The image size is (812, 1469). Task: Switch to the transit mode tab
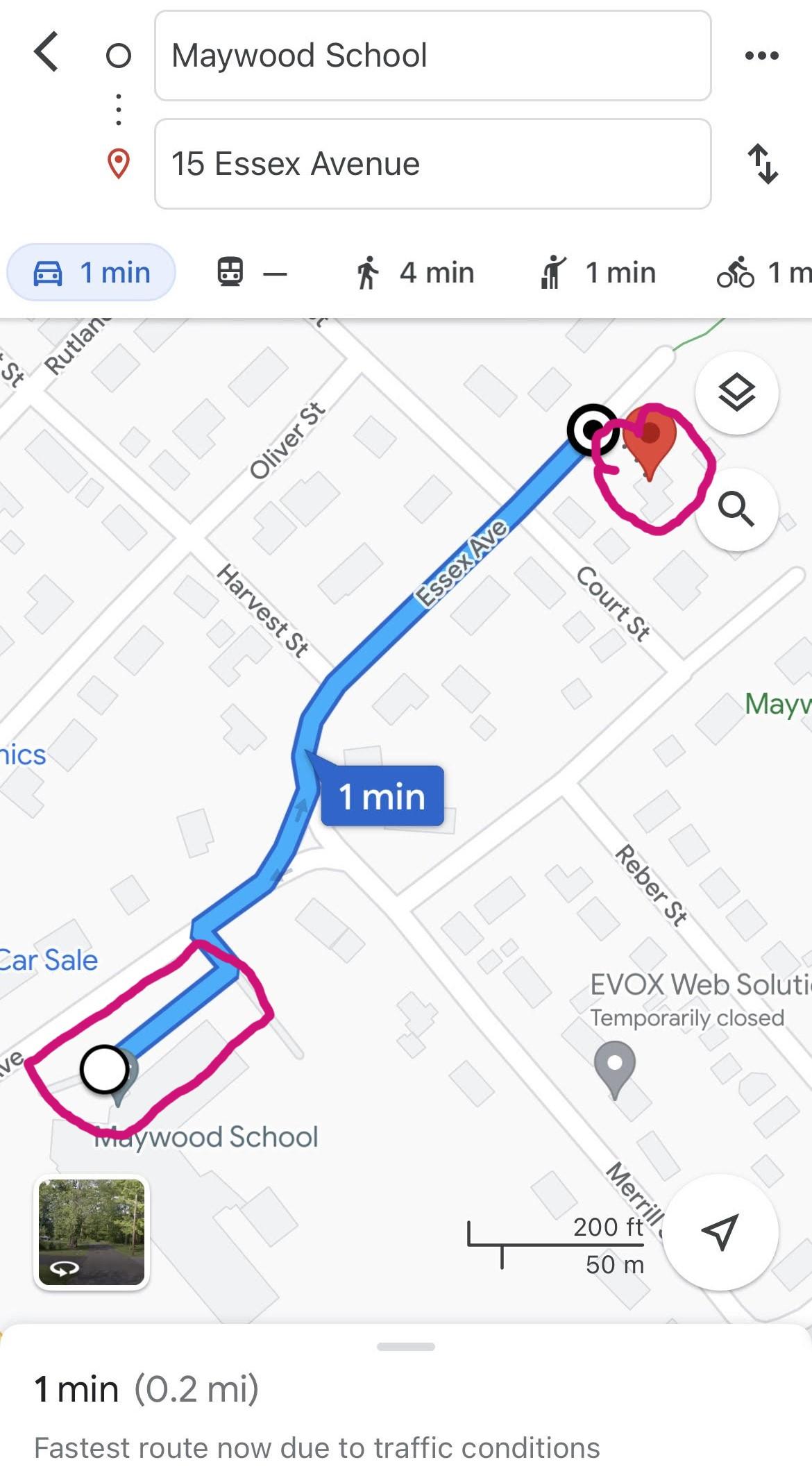(x=251, y=272)
